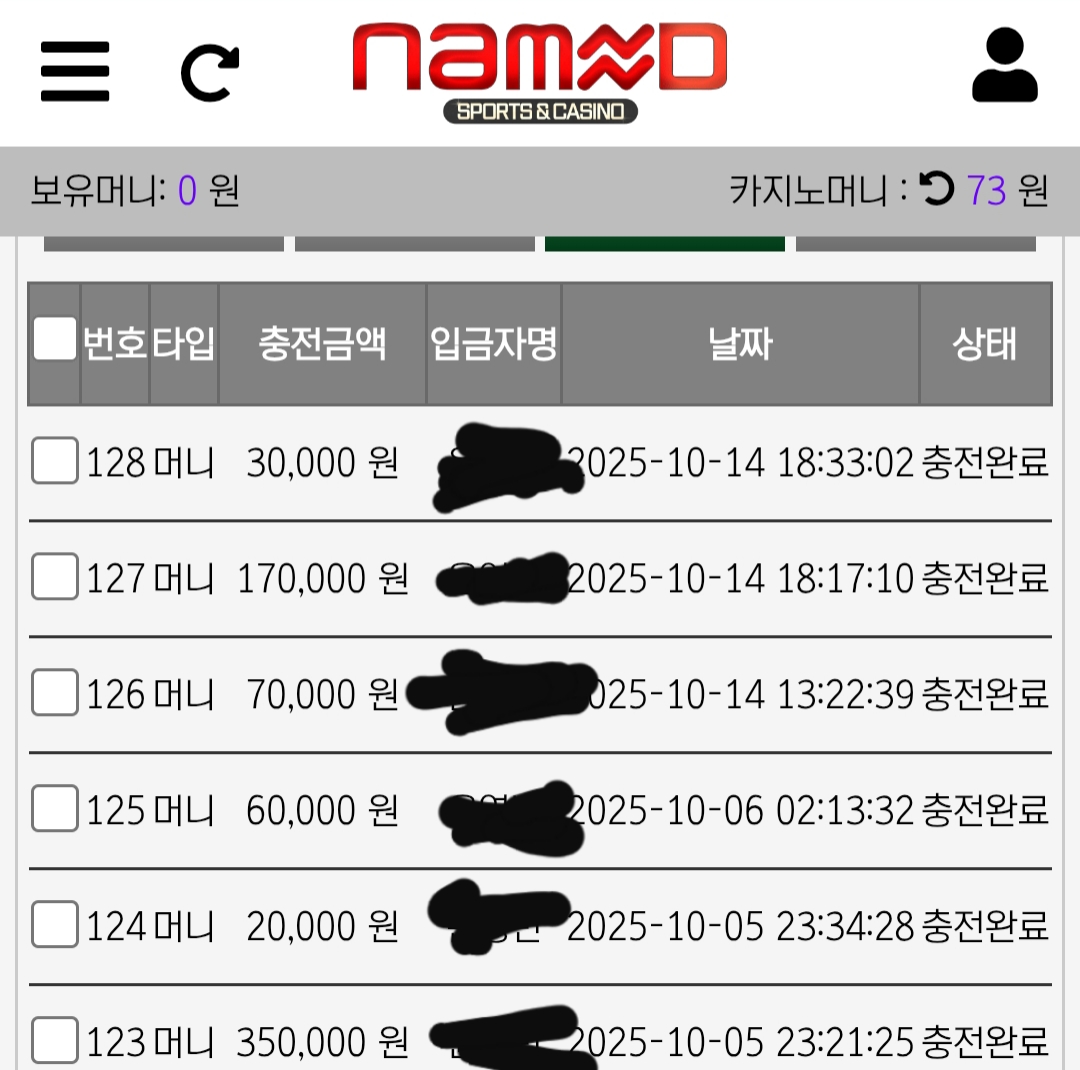This screenshot has height=1070, width=1080.
Task: Check the box for entry 124
Action: tap(54, 924)
